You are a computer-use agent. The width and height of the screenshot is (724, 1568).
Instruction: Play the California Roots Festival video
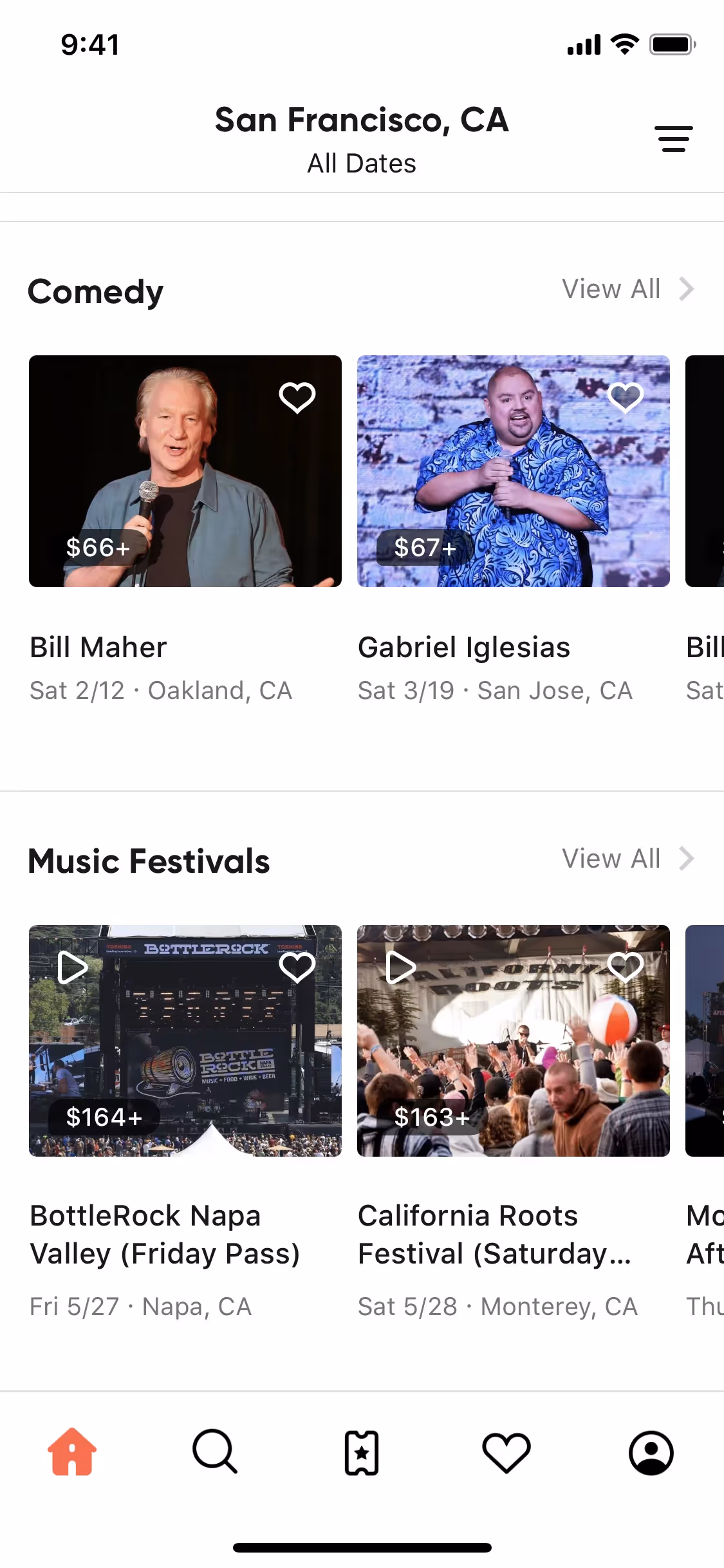[x=401, y=967]
